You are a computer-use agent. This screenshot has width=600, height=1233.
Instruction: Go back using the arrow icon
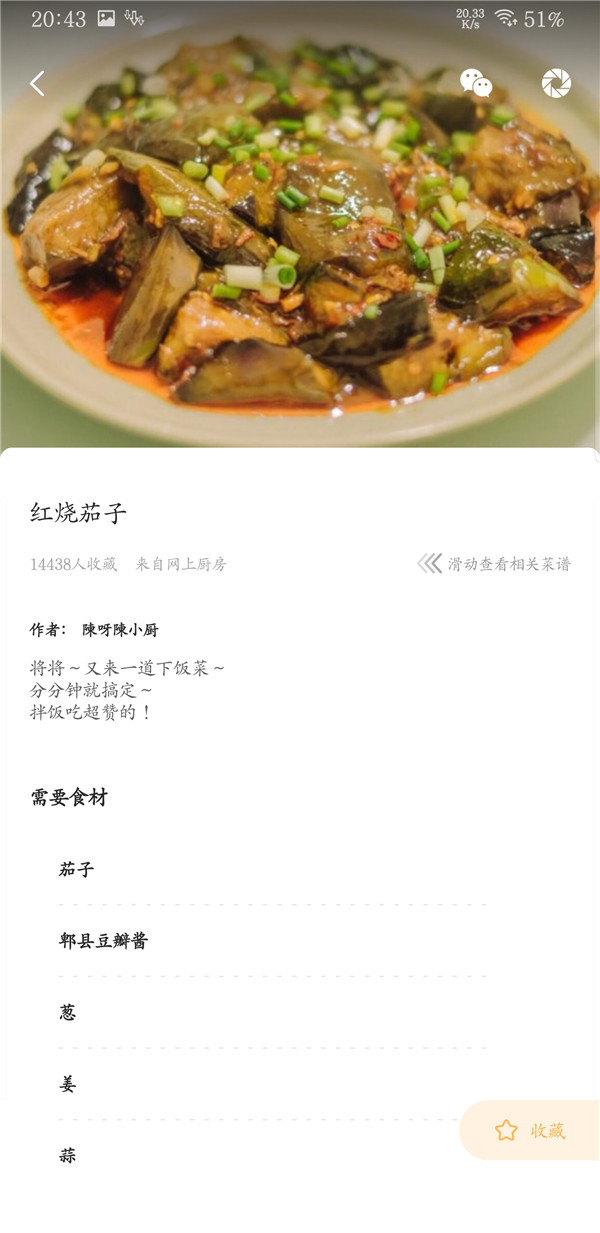(x=38, y=84)
